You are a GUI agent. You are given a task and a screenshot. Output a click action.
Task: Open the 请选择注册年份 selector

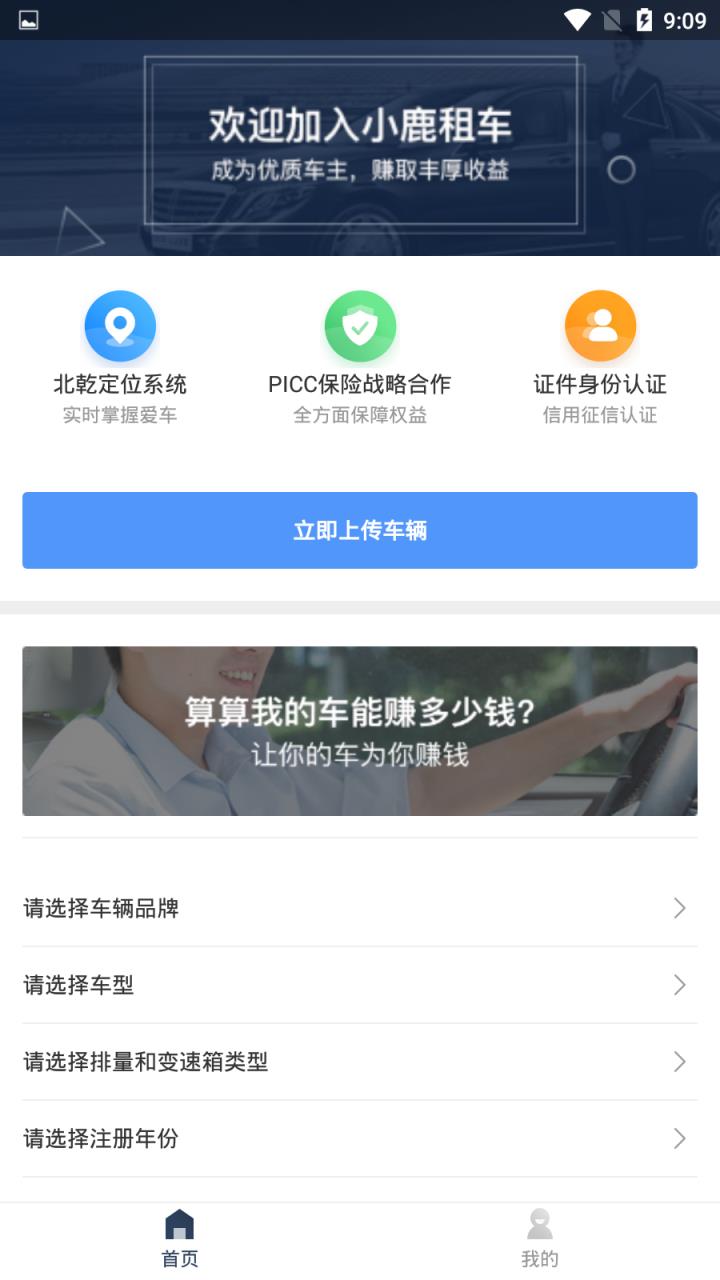(x=681, y=1139)
